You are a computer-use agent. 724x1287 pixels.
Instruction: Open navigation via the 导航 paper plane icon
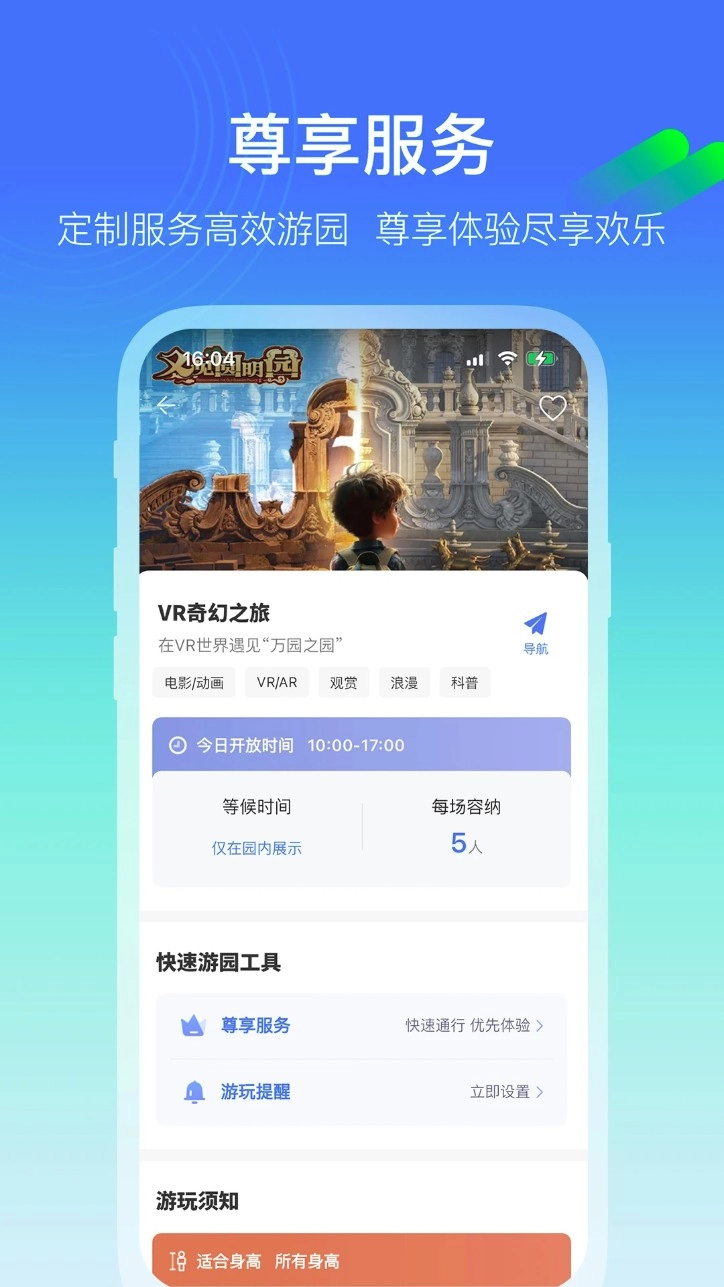point(535,620)
